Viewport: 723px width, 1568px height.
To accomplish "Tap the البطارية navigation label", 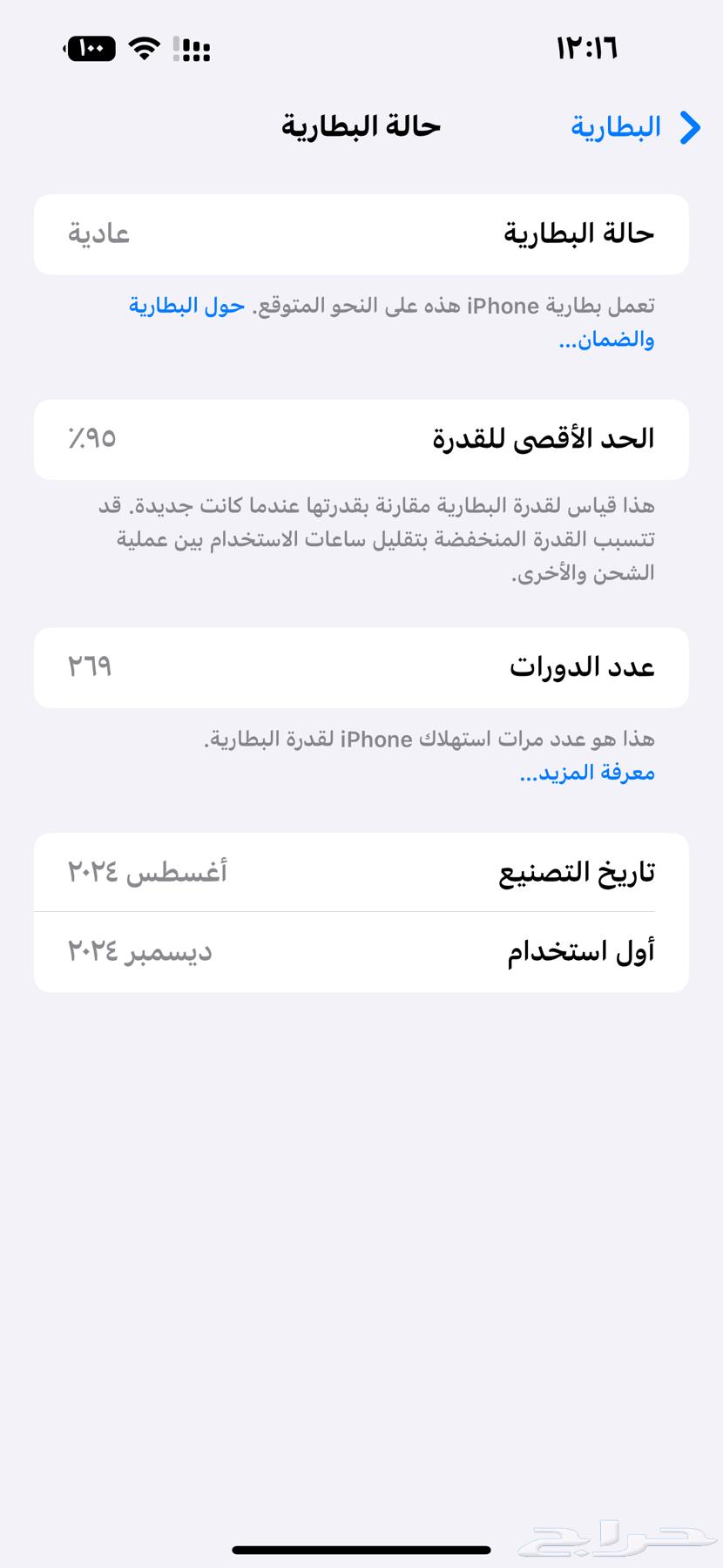I will 616,127.
